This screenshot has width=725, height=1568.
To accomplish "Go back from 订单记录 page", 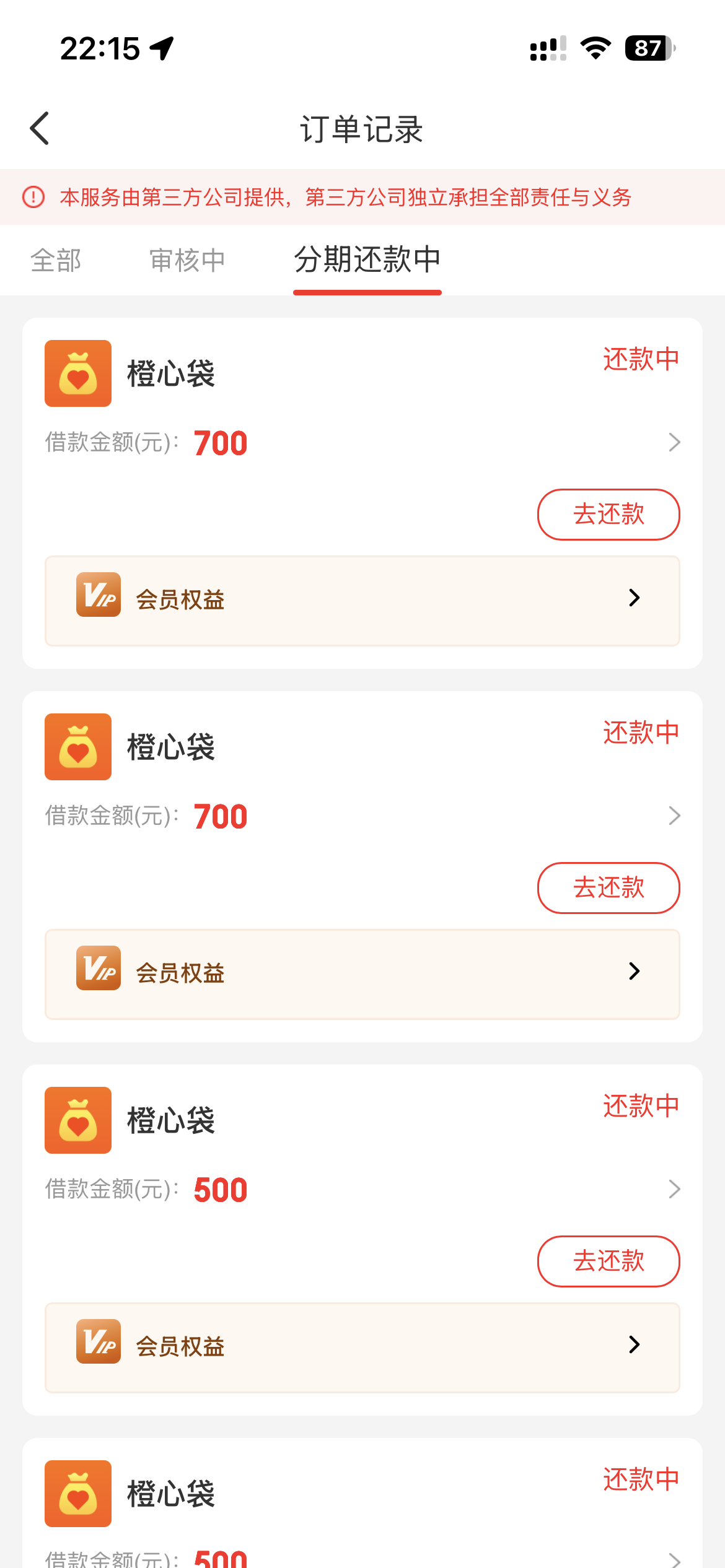I will [x=40, y=129].
